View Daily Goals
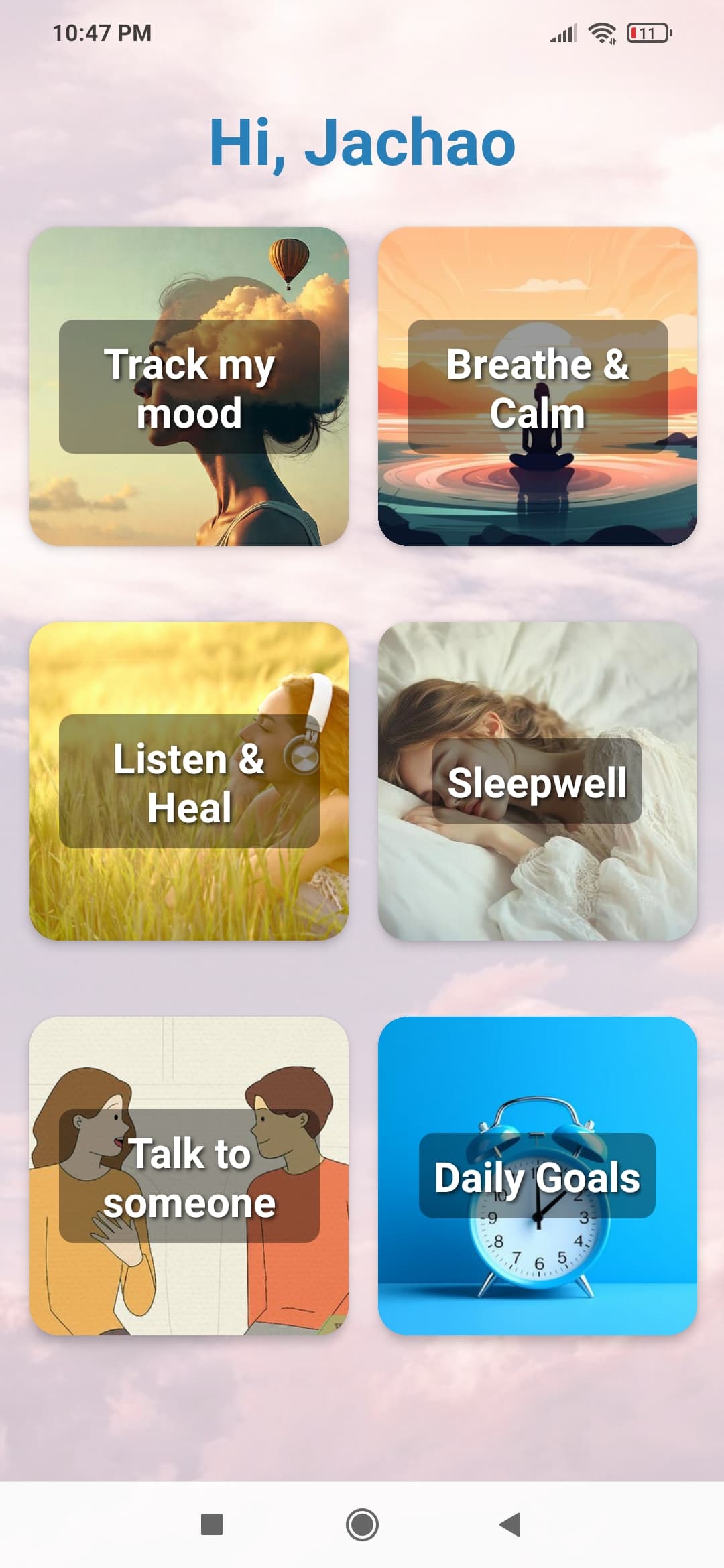This screenshot has height=1568, width=724. [538, 1176]
